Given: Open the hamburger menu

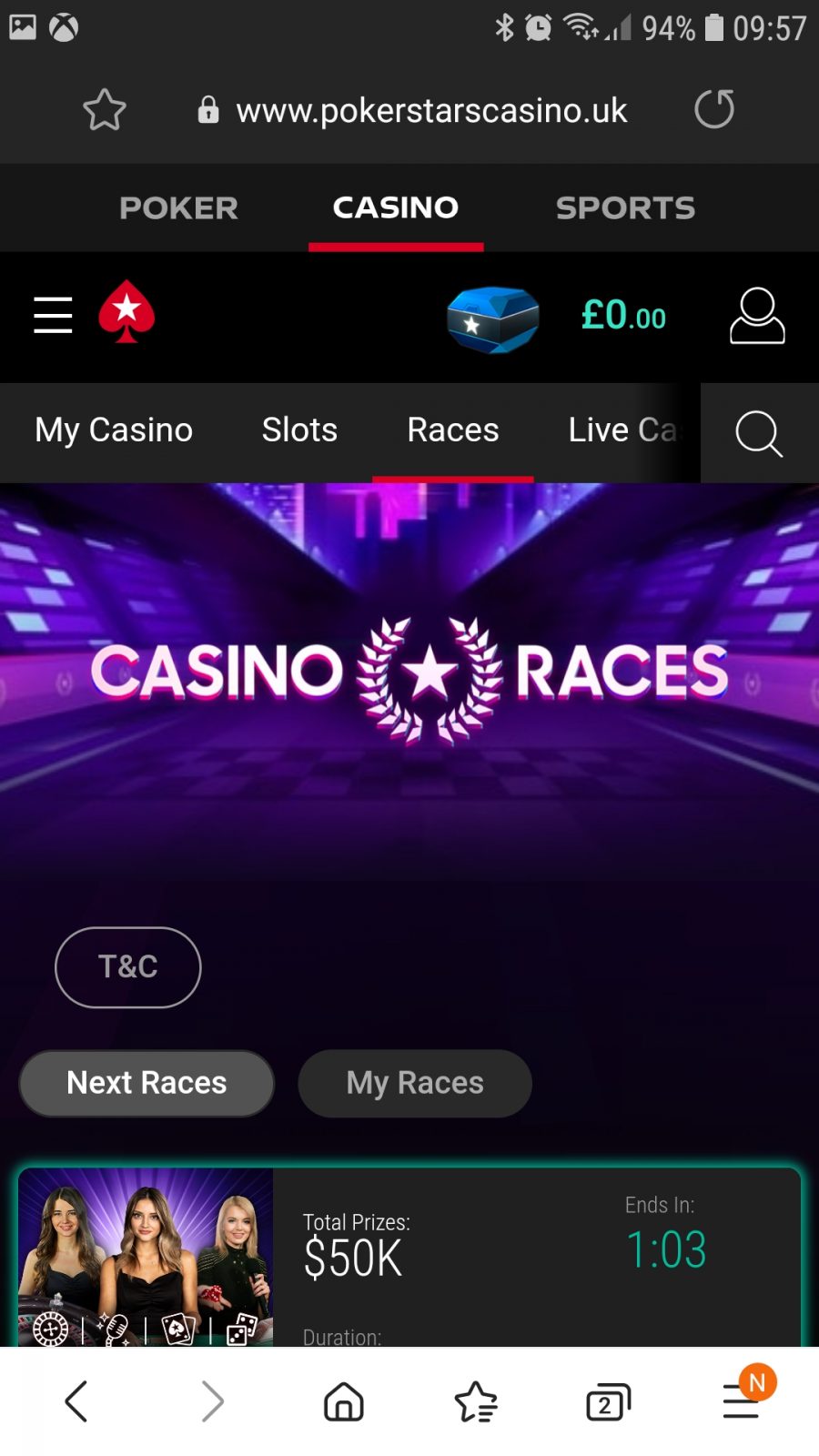Looking at the screenshot, I should pyautogui.click(x=53, y=315).
